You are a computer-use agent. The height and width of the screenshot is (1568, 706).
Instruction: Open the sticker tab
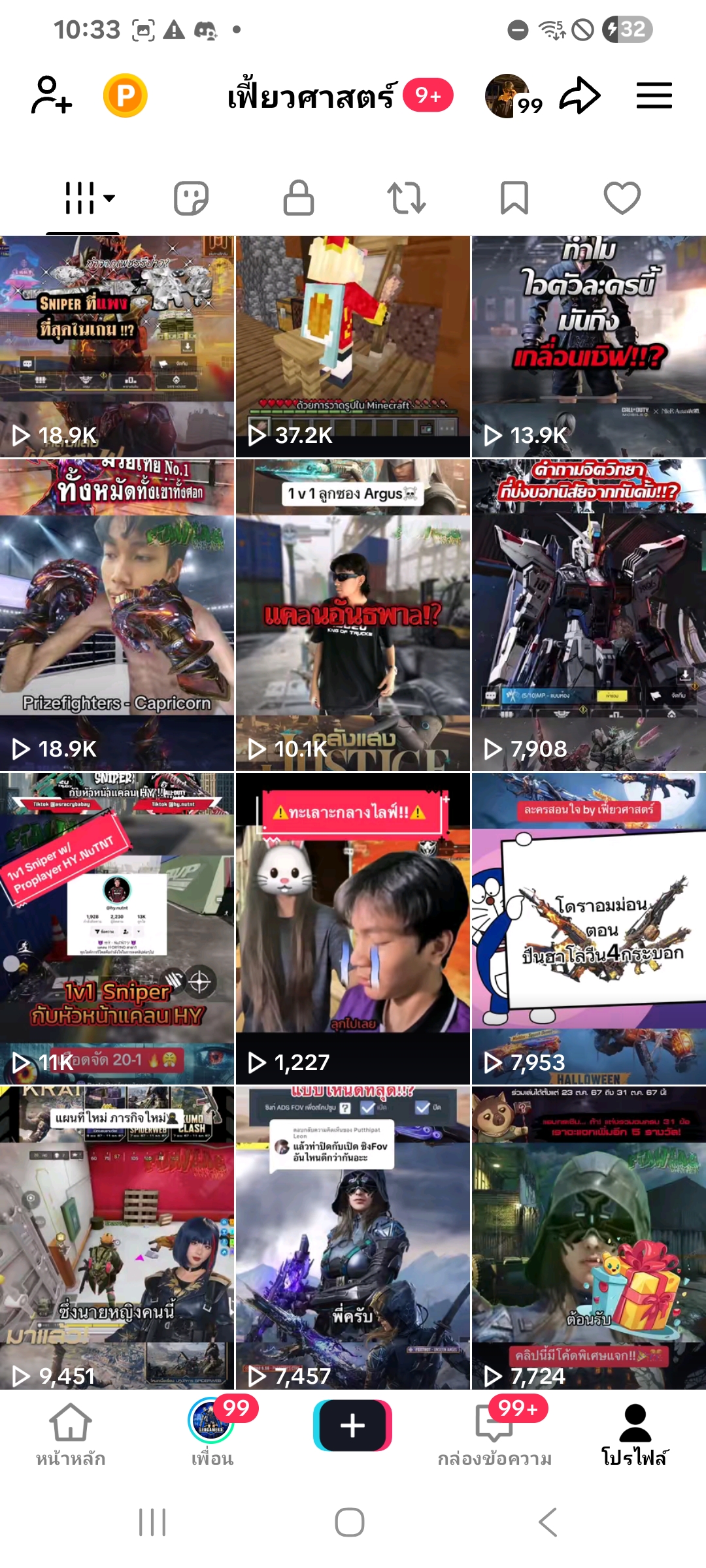pos(191,197)
